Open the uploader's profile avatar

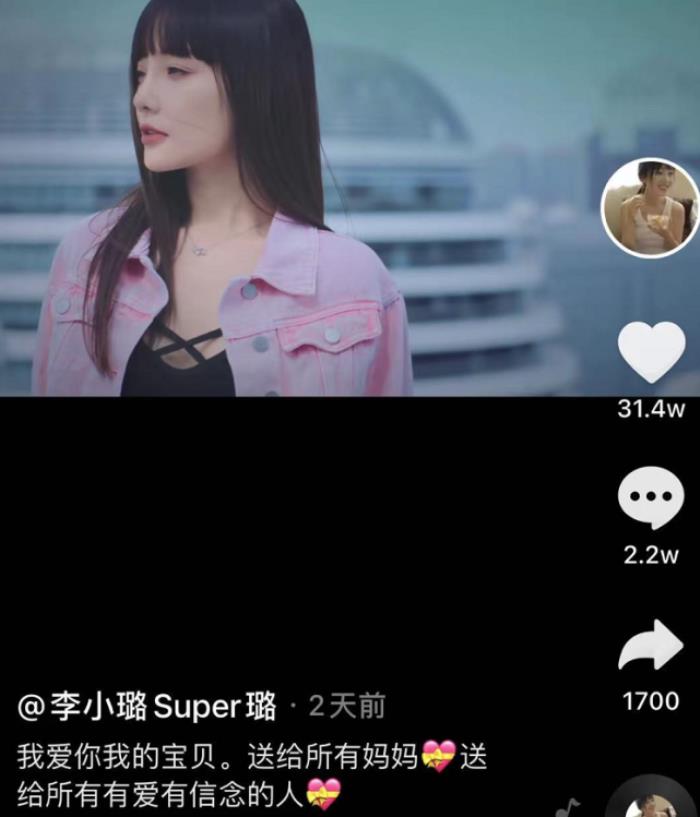click(x=649, y=208)
